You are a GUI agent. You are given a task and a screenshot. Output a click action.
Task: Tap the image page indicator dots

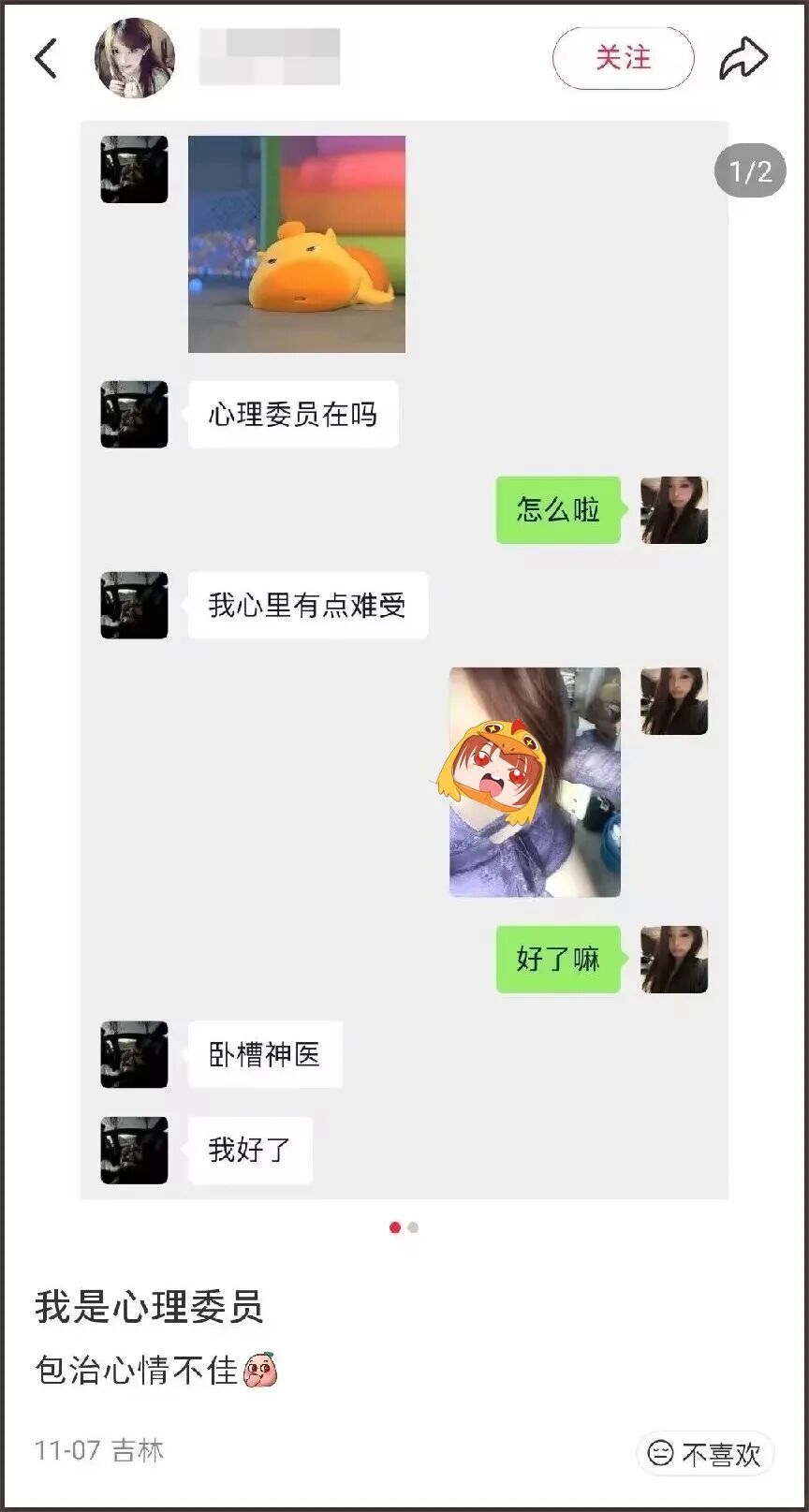pyautogui.click(x=404, y=1227)
